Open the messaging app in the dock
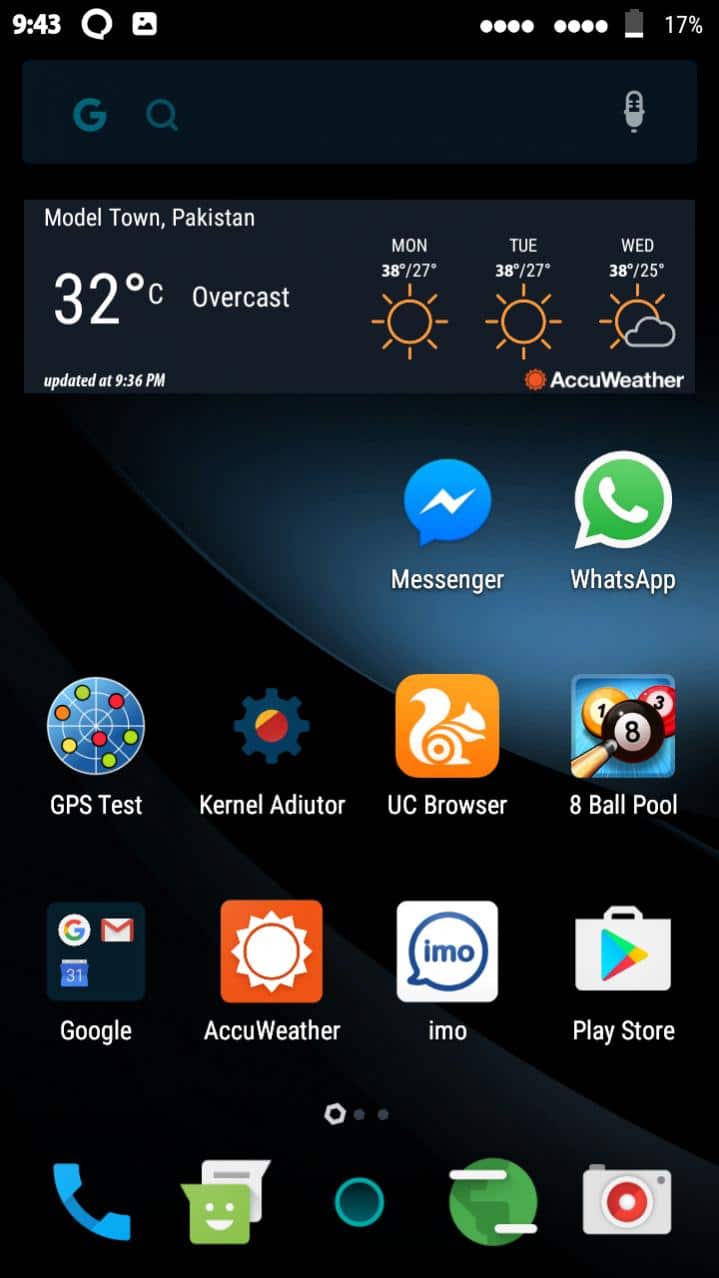 [225, 1203]
